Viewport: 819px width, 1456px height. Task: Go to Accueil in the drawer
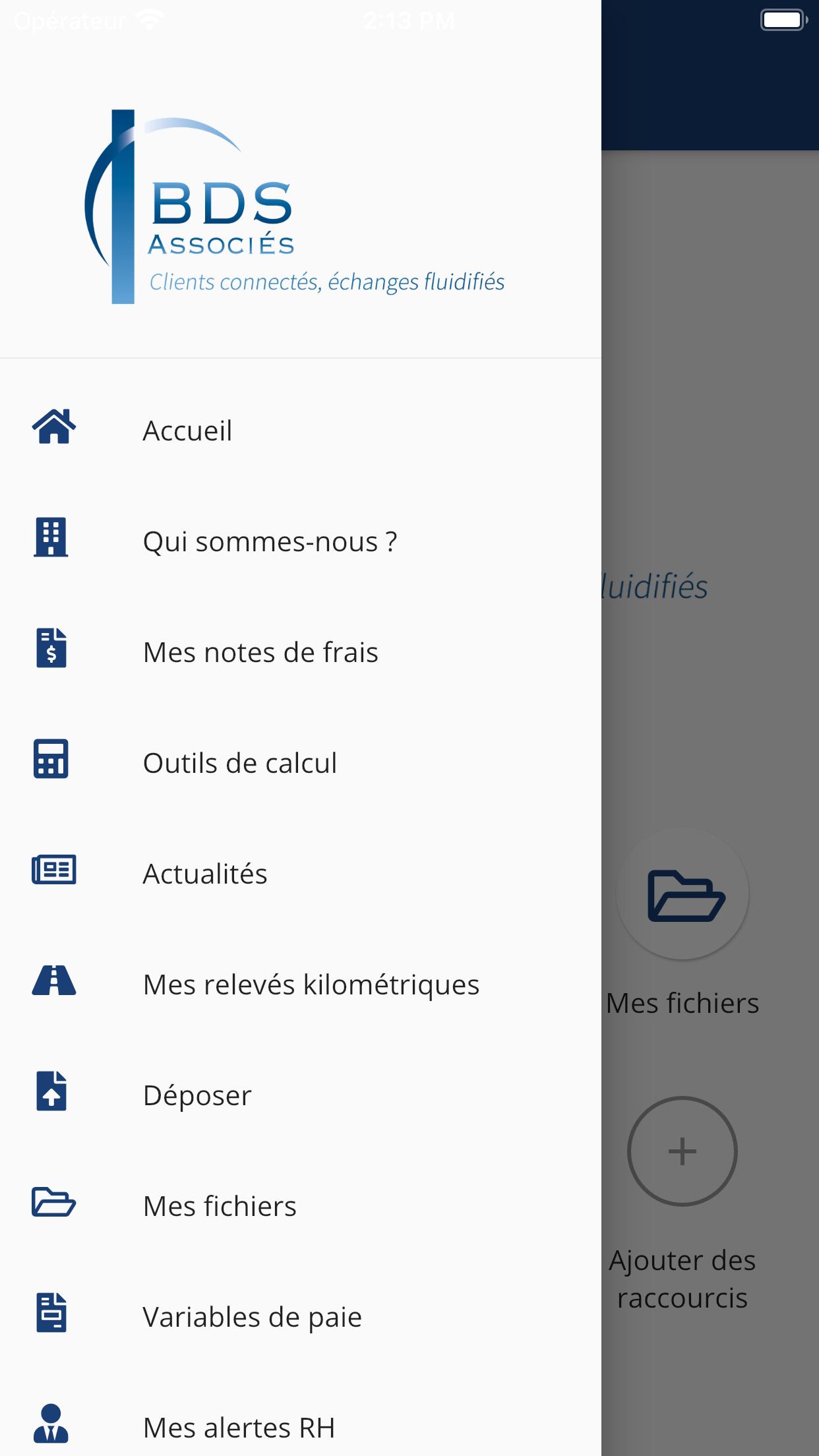click(x=187, y=431)
